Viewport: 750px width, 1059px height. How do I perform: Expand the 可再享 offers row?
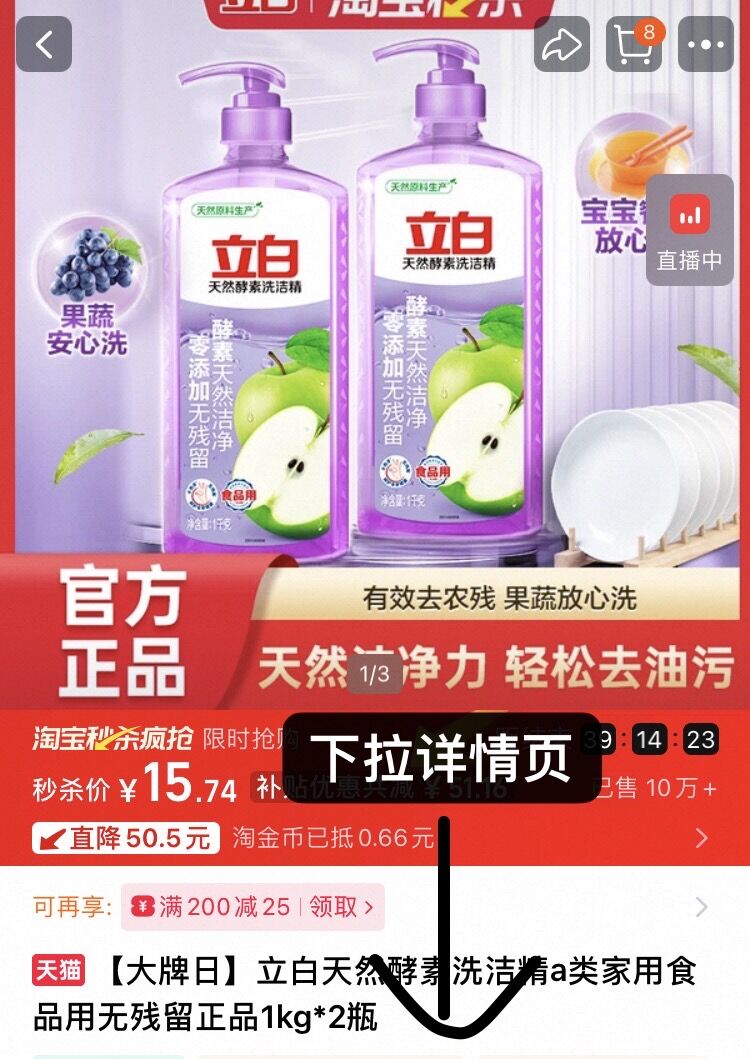pos(701,907)
